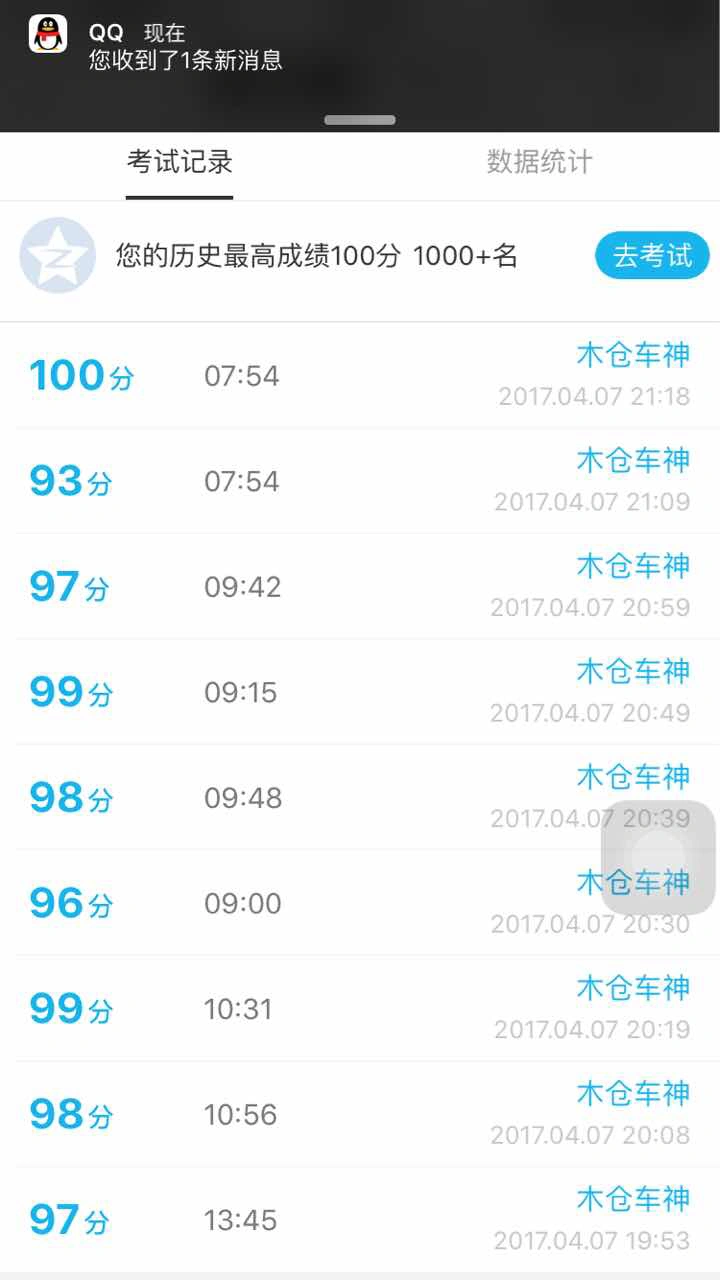The height and width of the screenshot is (1280, 720).
Task: View the 97分 record from 20:59
Action: click(360, 586)
